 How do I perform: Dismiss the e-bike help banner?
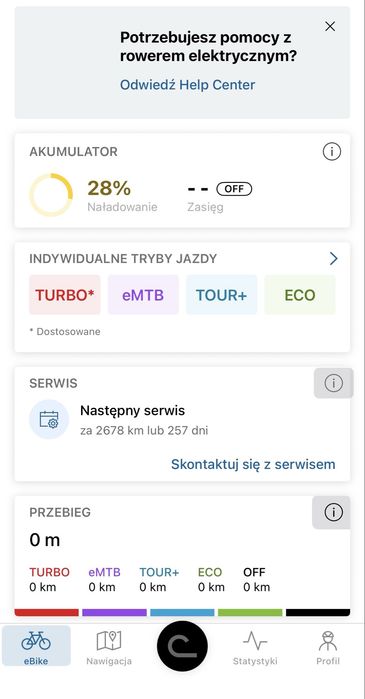pyautogui.click(x=330, y=27)
